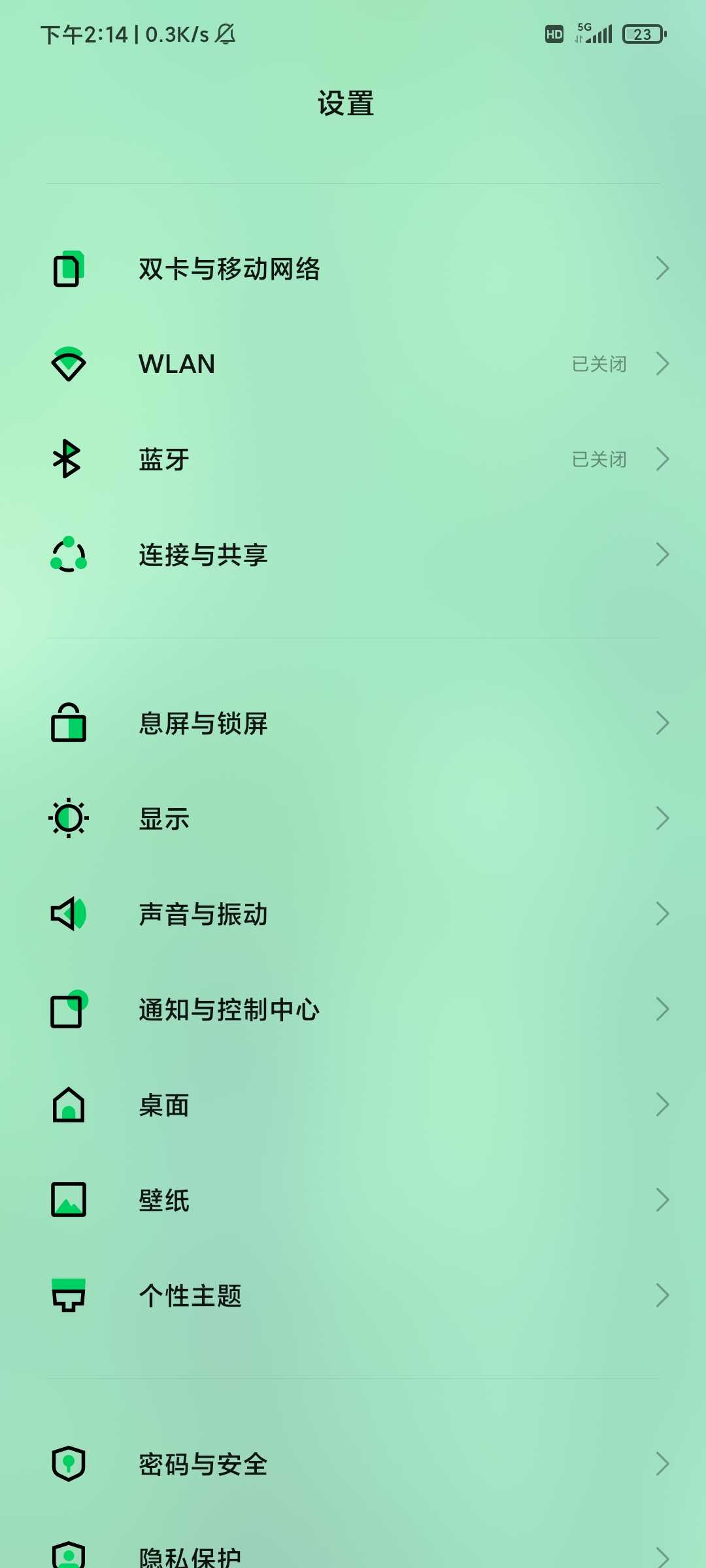Open 桌面 home screen settings
This screenshot has height=1568, width=706.
[353, 1105]
